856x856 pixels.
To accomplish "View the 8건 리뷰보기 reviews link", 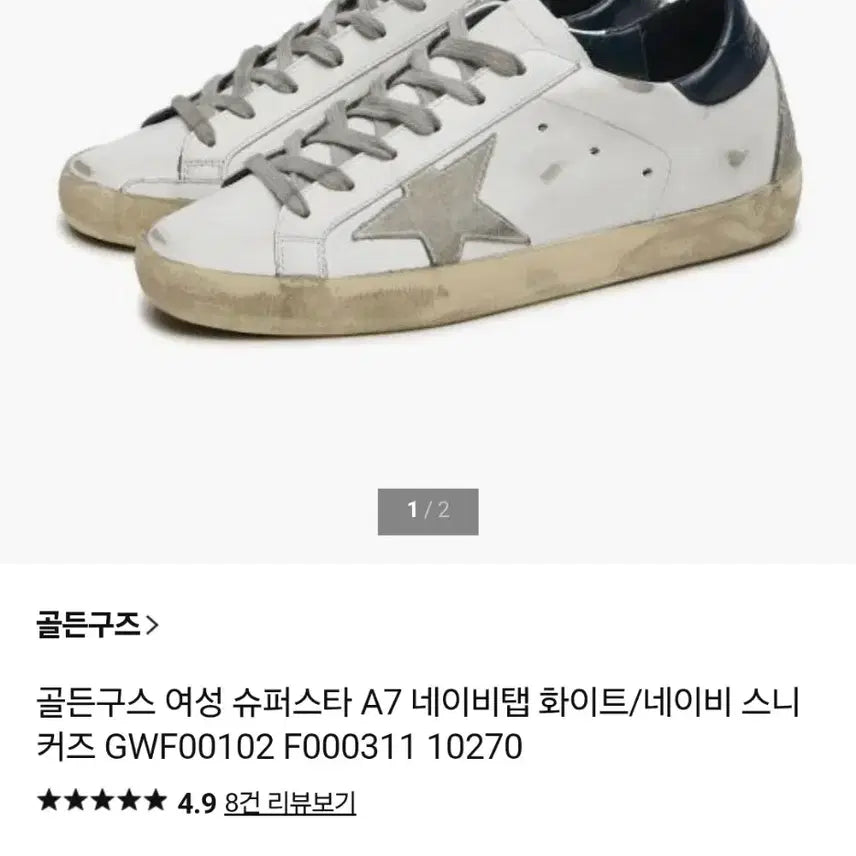I will pyautogui.click(x=290, y=802).
